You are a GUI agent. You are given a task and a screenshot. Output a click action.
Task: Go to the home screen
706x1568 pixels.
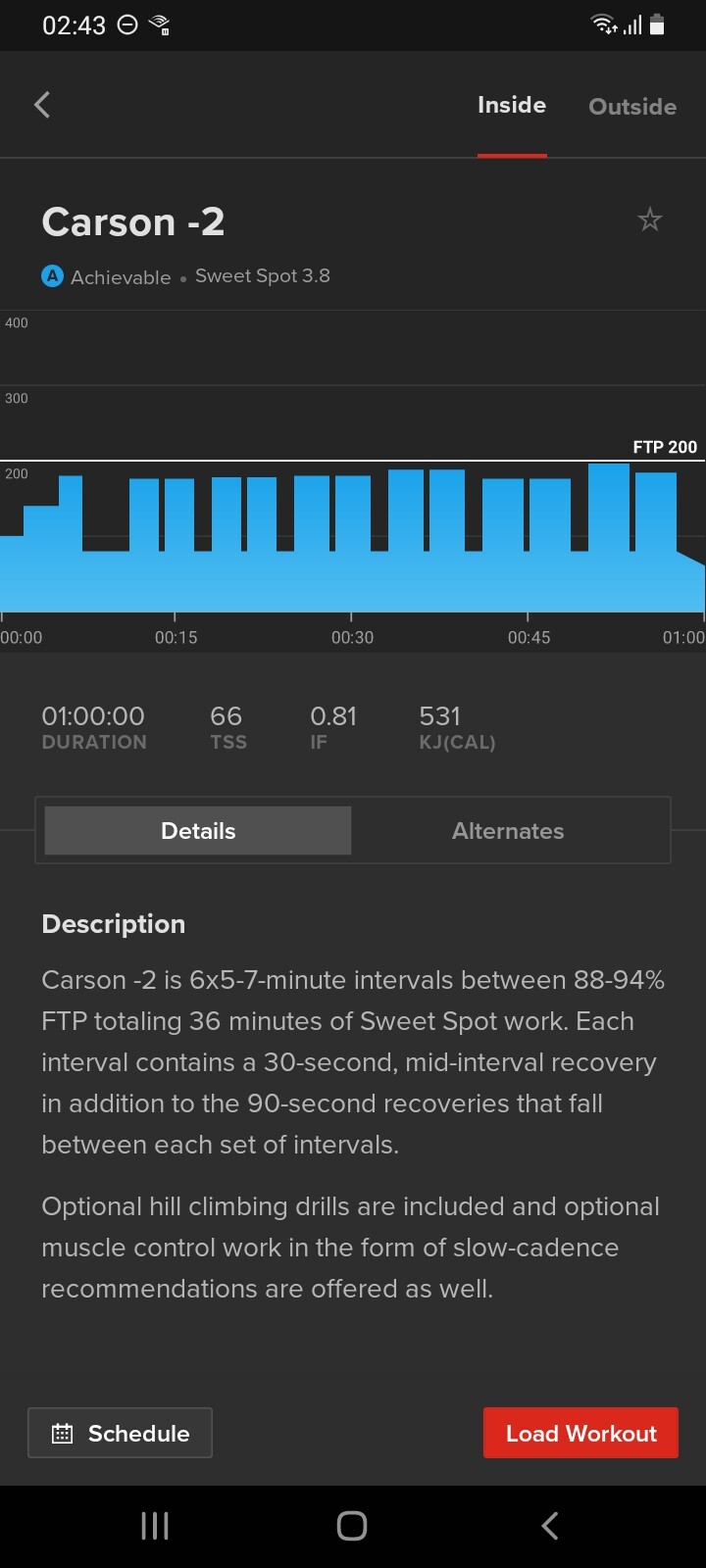352,1526
